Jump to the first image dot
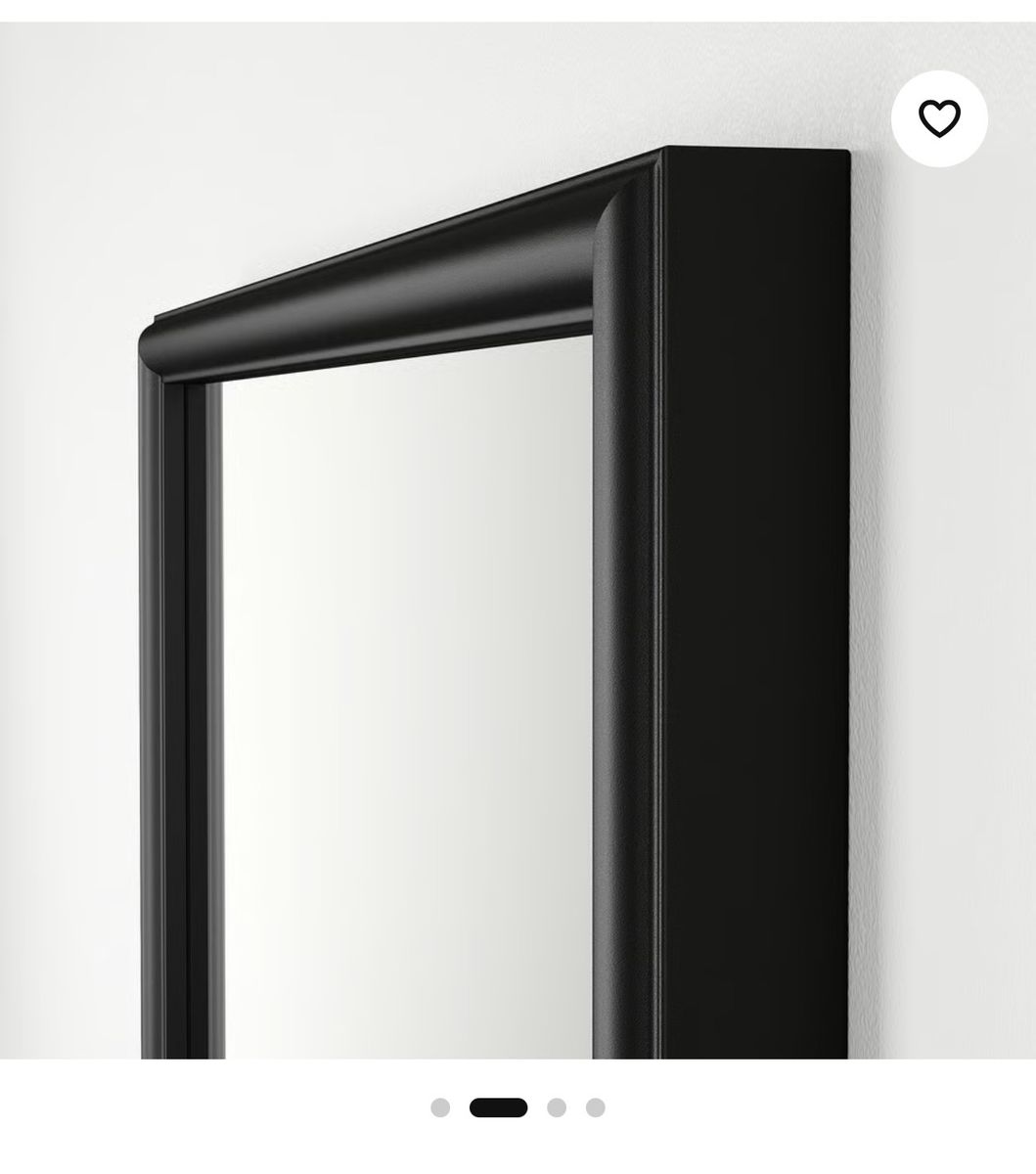The width and height of the screenshot is (1036, 1174). point(440,1107)
